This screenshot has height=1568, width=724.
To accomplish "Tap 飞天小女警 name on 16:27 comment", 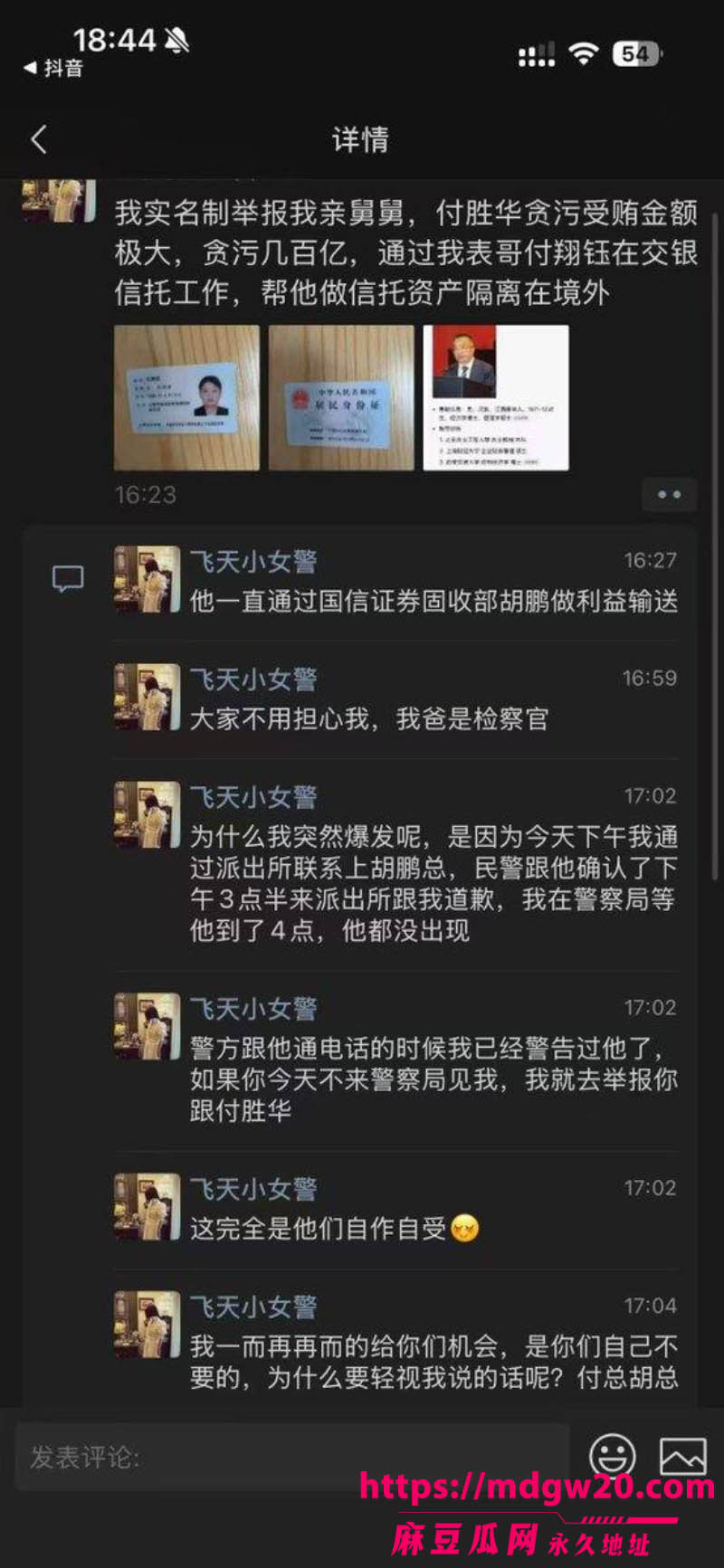I will pos(253,562).
